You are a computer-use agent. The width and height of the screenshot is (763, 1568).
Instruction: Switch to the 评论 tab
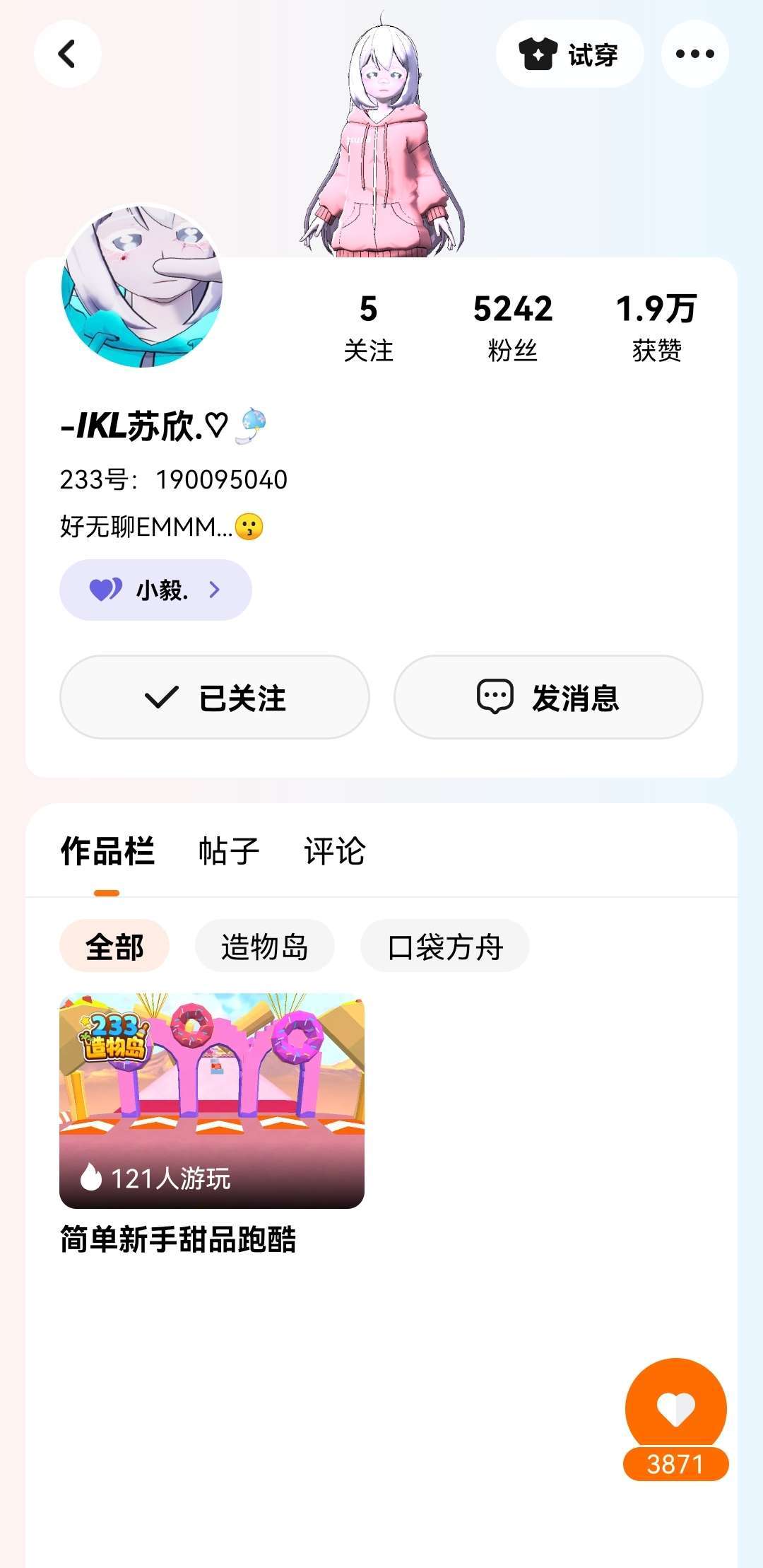coord(335,850)
